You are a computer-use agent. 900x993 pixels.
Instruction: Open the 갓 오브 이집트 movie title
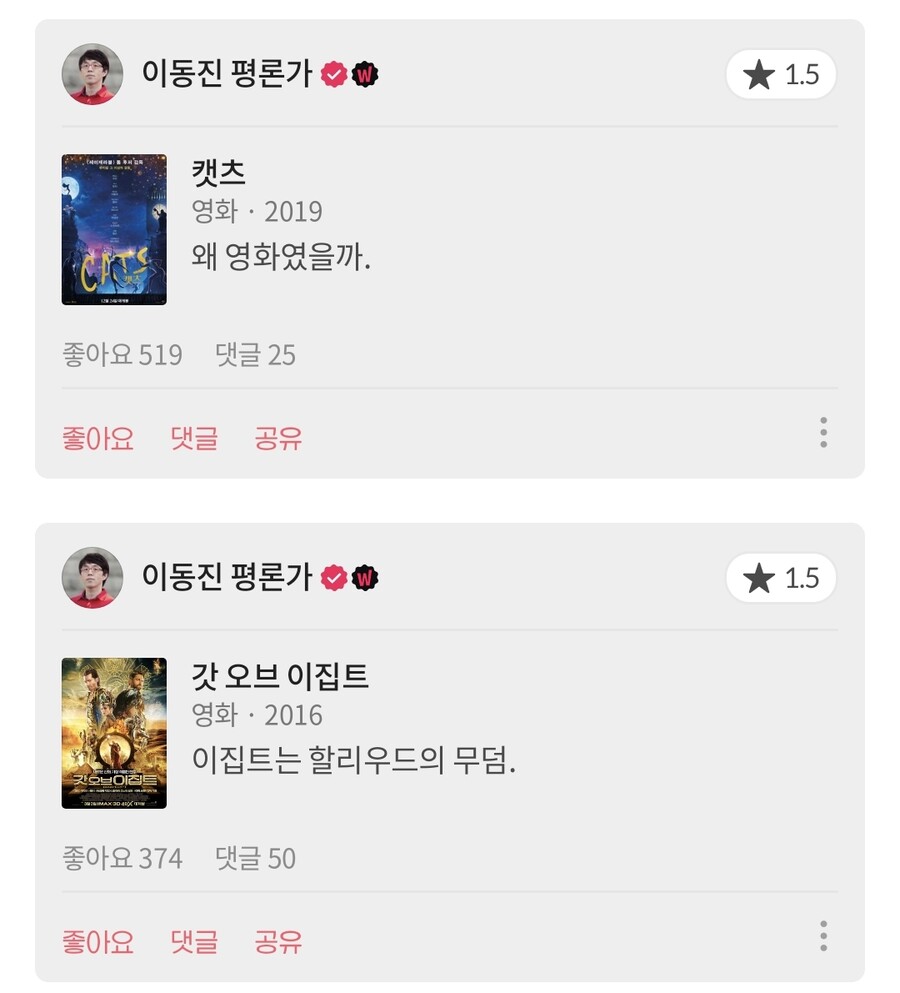[x=280, y=675]
